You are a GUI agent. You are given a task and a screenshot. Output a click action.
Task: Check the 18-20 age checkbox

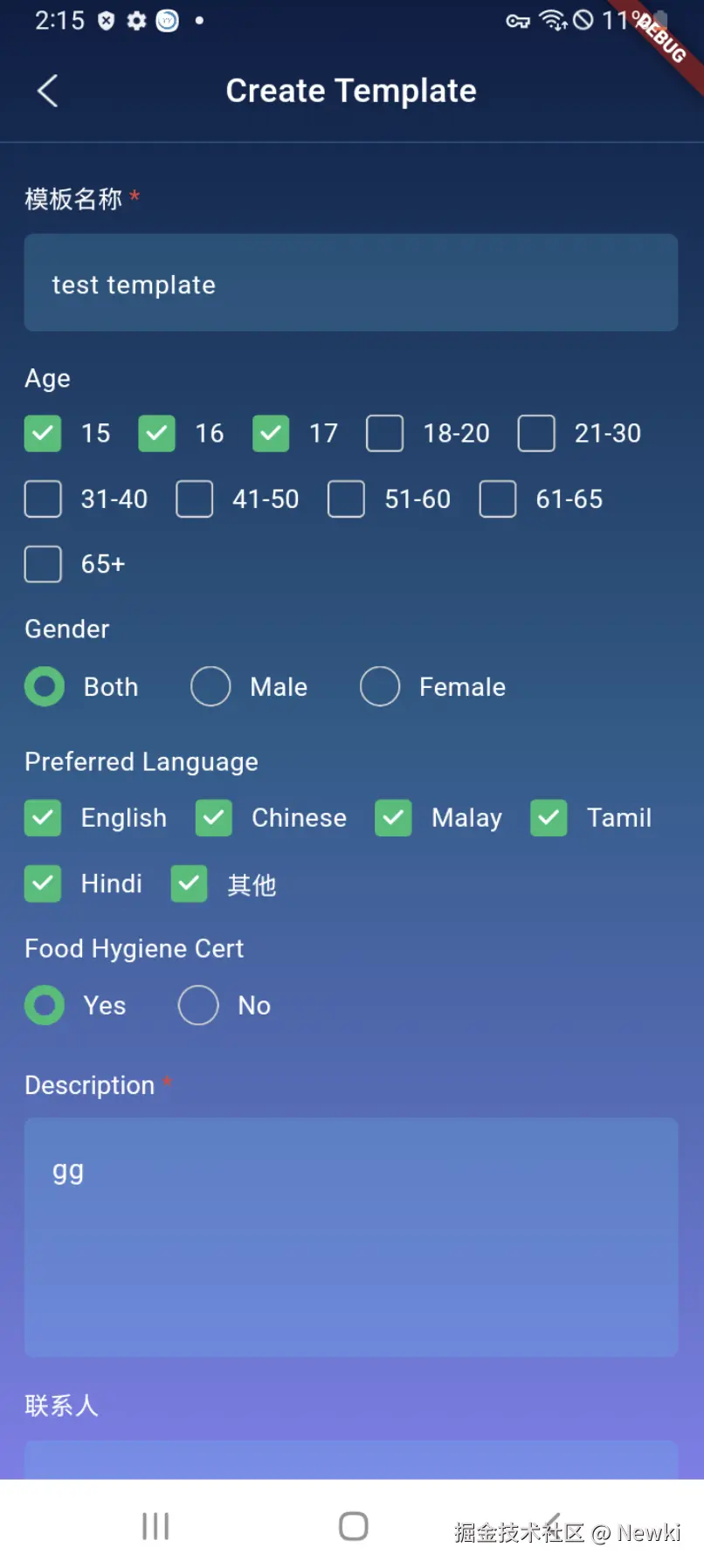(x=384, y=433)
